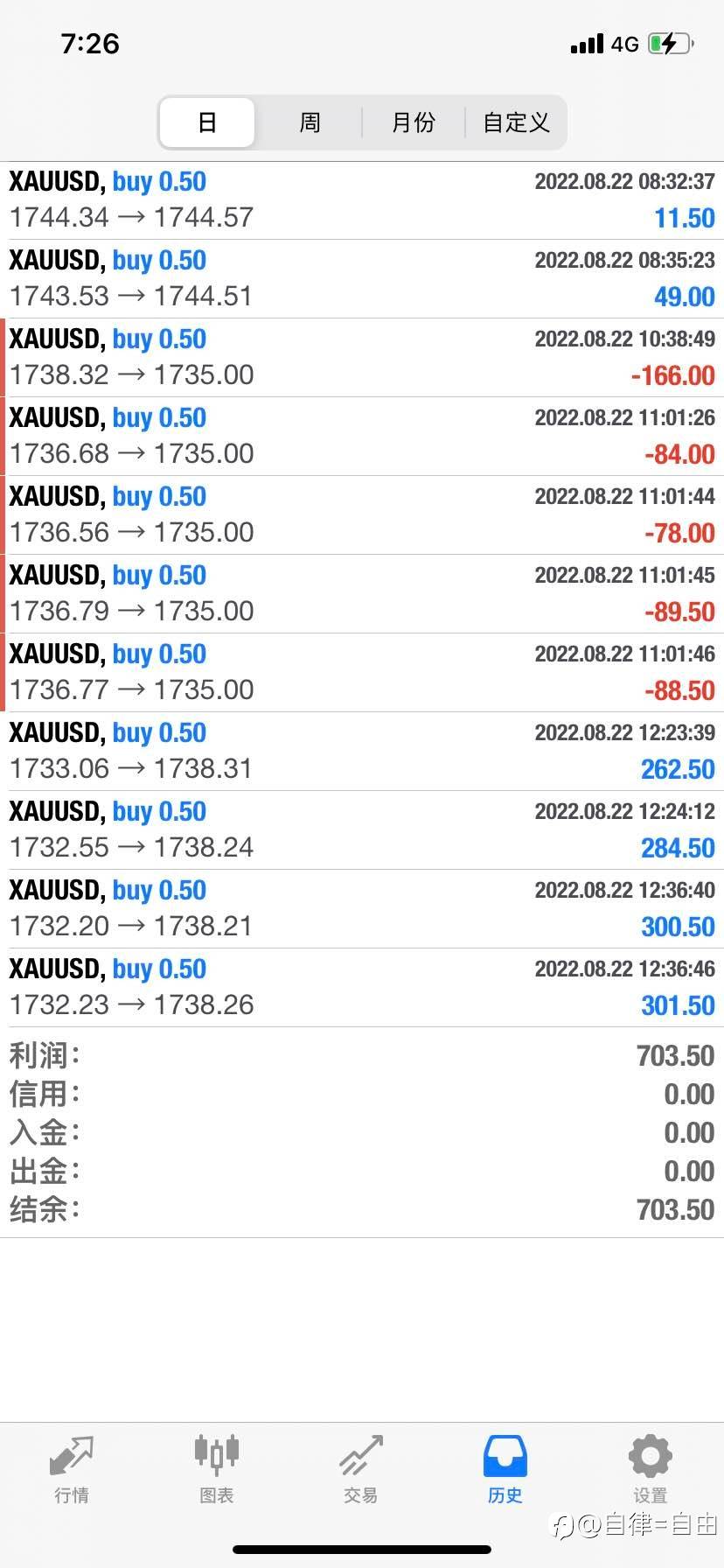Switch to the 周 (week) period
The width and height of the screenshot is (724, 1568).
[310, 122]
